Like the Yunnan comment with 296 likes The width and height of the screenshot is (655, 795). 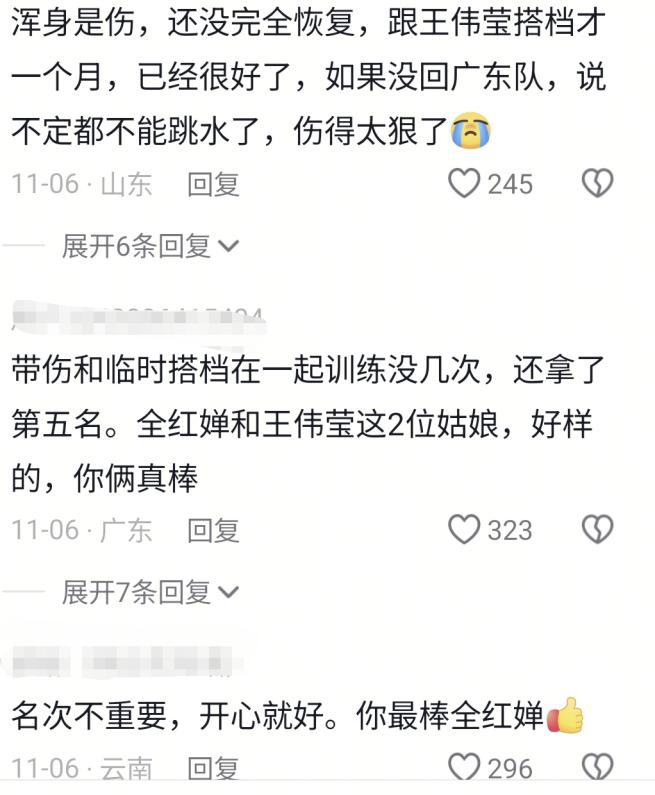(464, 768)
